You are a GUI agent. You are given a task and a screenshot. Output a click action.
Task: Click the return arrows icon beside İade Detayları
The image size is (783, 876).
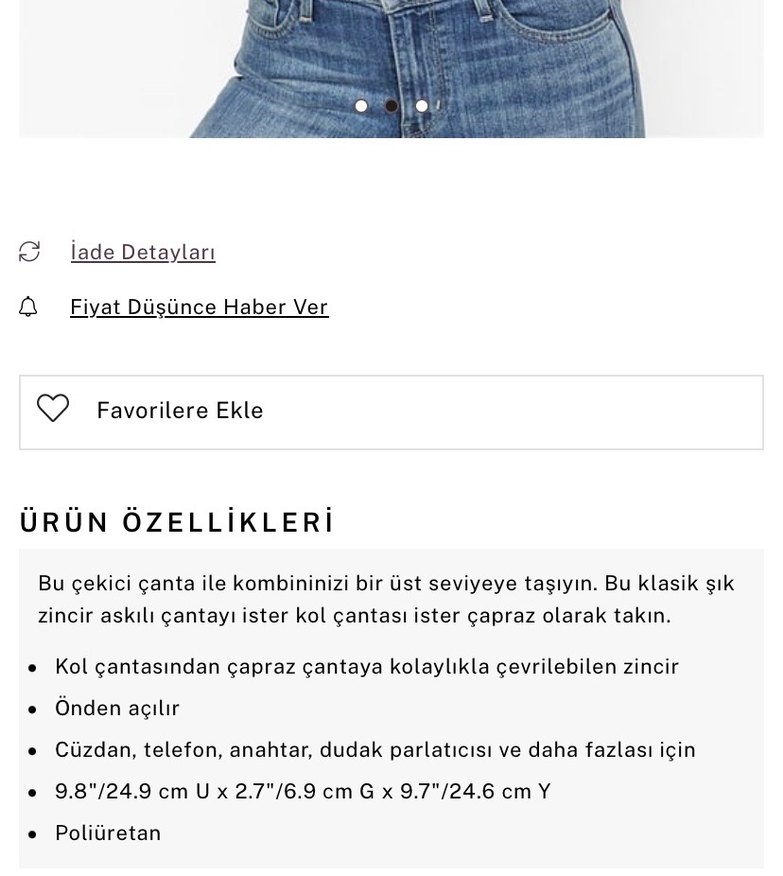(x=28, y=251)
